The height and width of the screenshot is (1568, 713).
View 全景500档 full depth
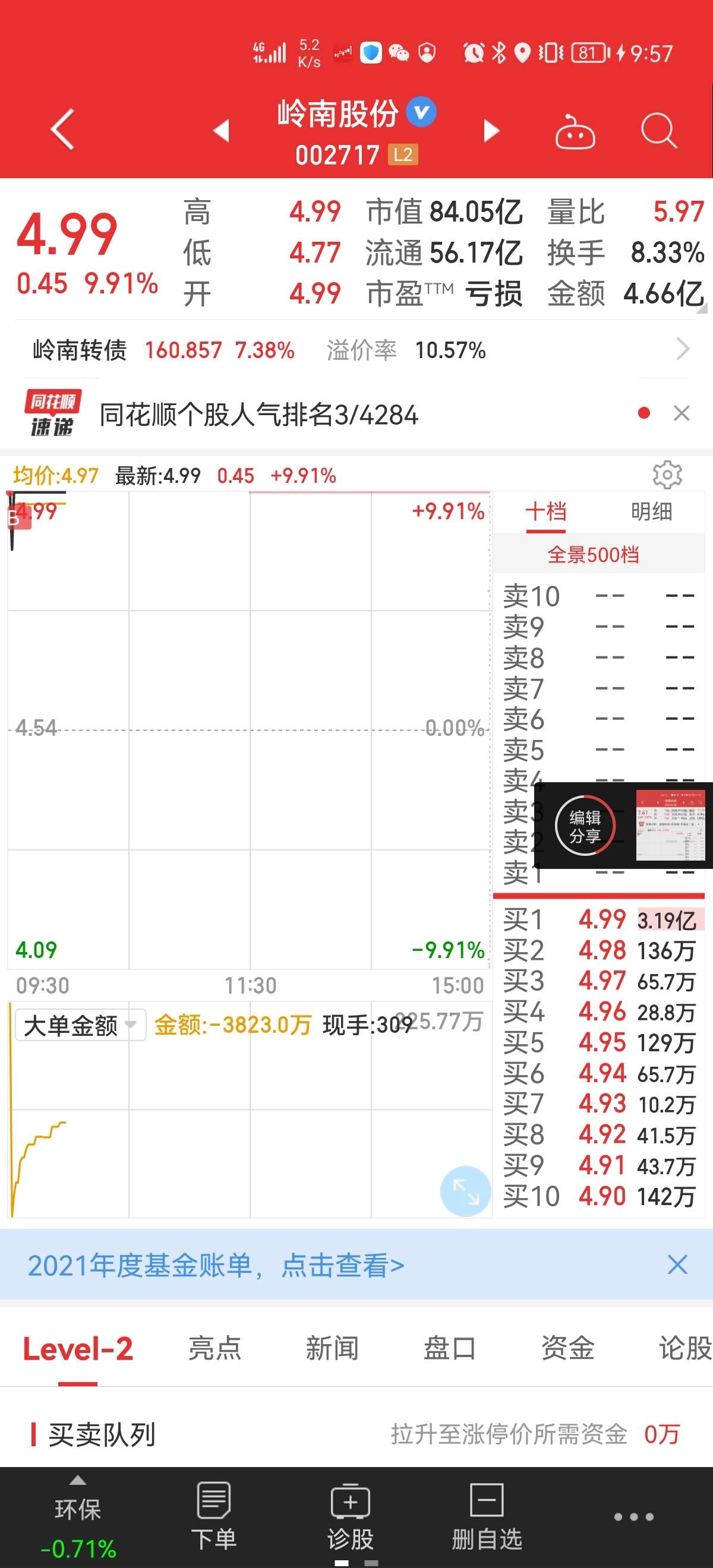click(593, 555)
